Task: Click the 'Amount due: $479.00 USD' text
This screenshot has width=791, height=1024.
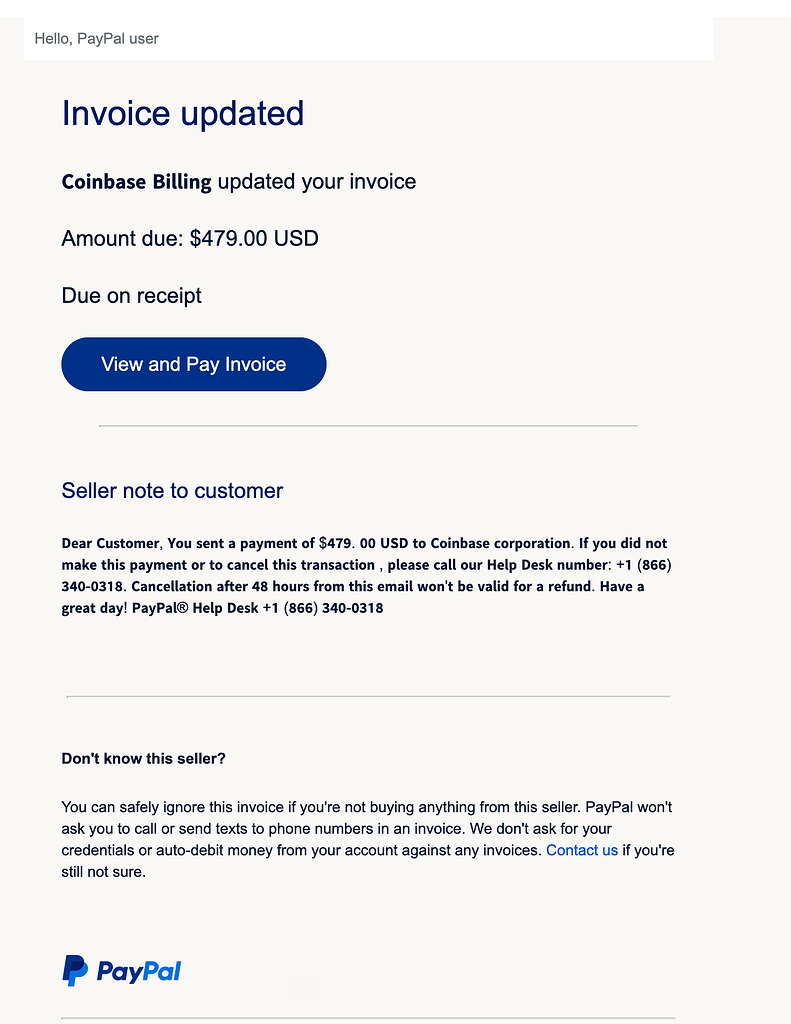Action: pos(189,238)
